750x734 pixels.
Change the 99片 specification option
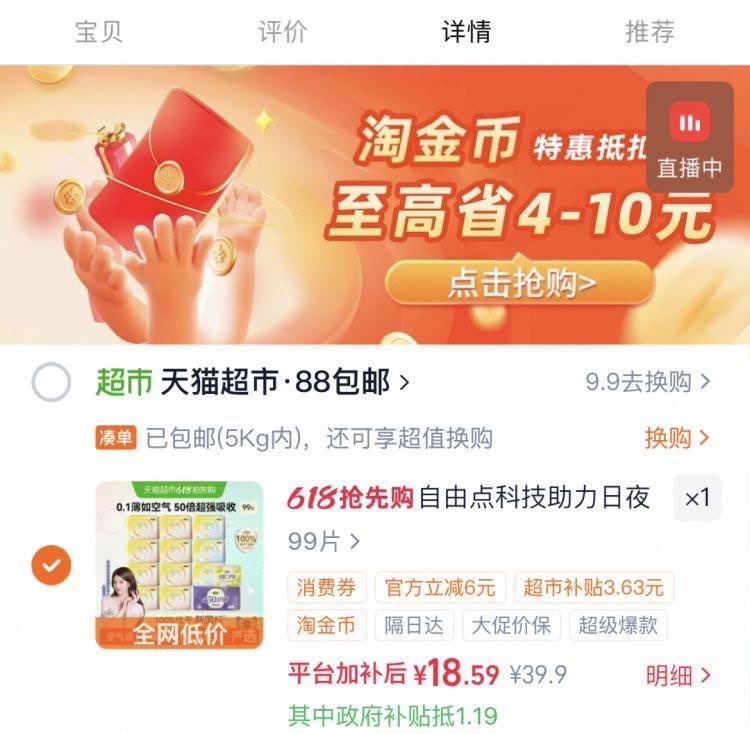324,541
